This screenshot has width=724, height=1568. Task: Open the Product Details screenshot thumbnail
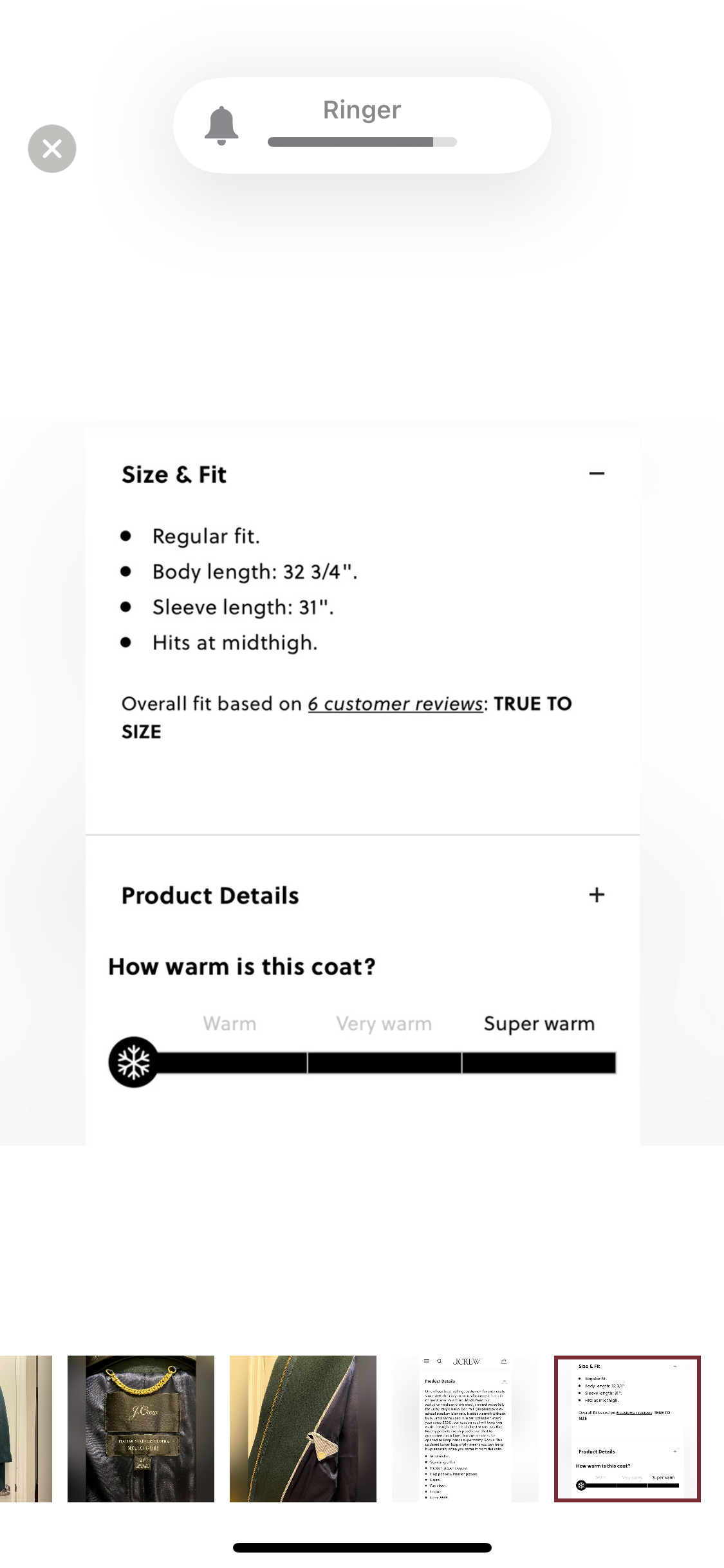[x=465, y=1428]
